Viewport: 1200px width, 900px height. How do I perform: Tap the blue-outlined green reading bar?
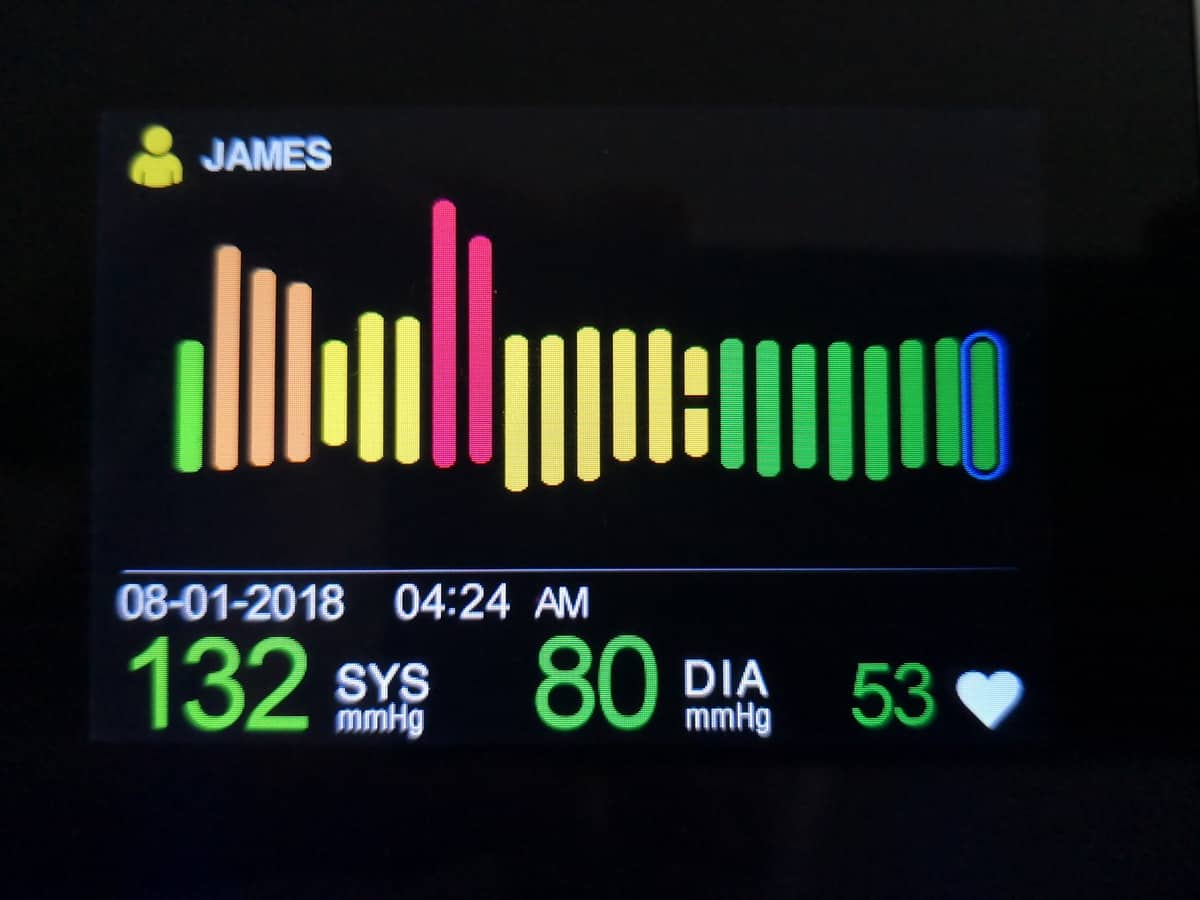tap(984, 404)
